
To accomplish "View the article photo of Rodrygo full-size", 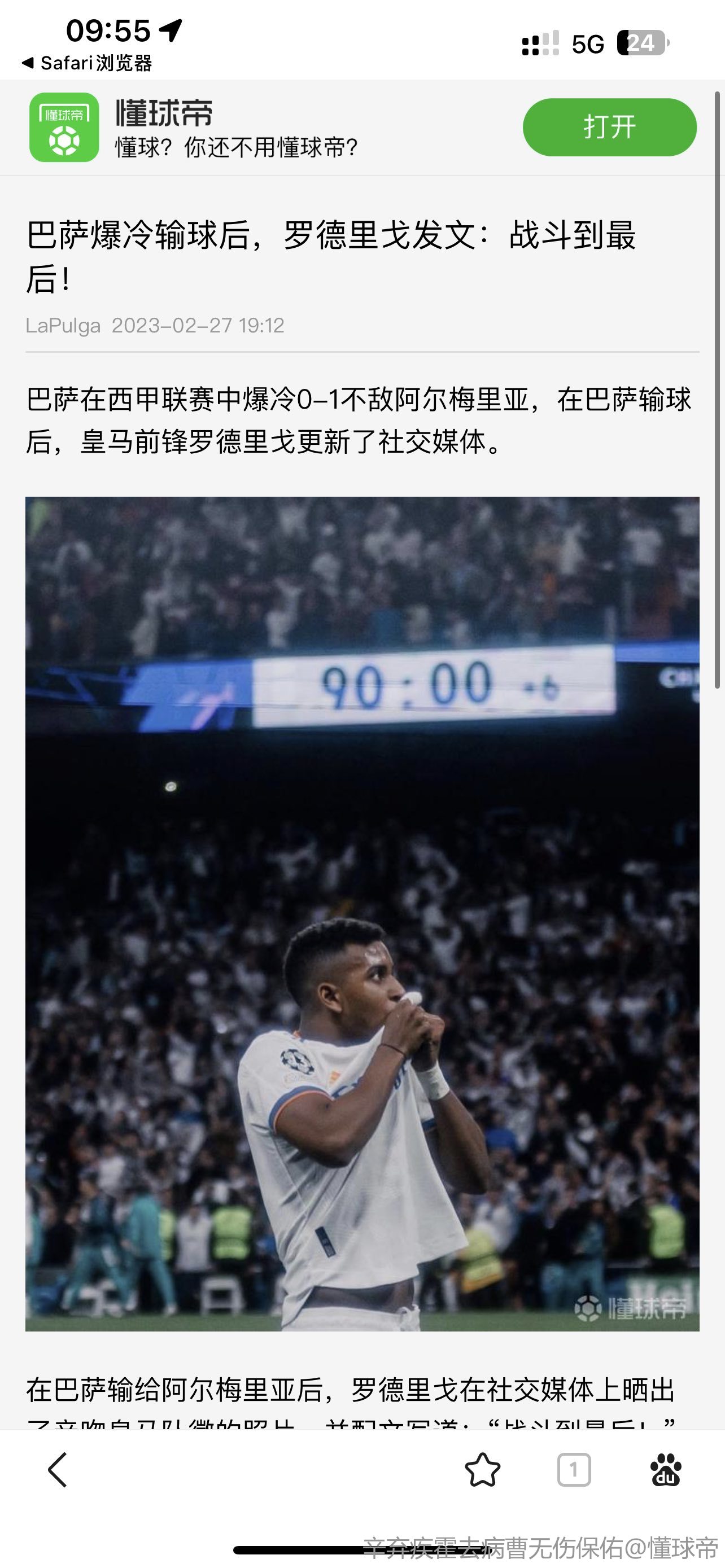I will coord(362,913).
